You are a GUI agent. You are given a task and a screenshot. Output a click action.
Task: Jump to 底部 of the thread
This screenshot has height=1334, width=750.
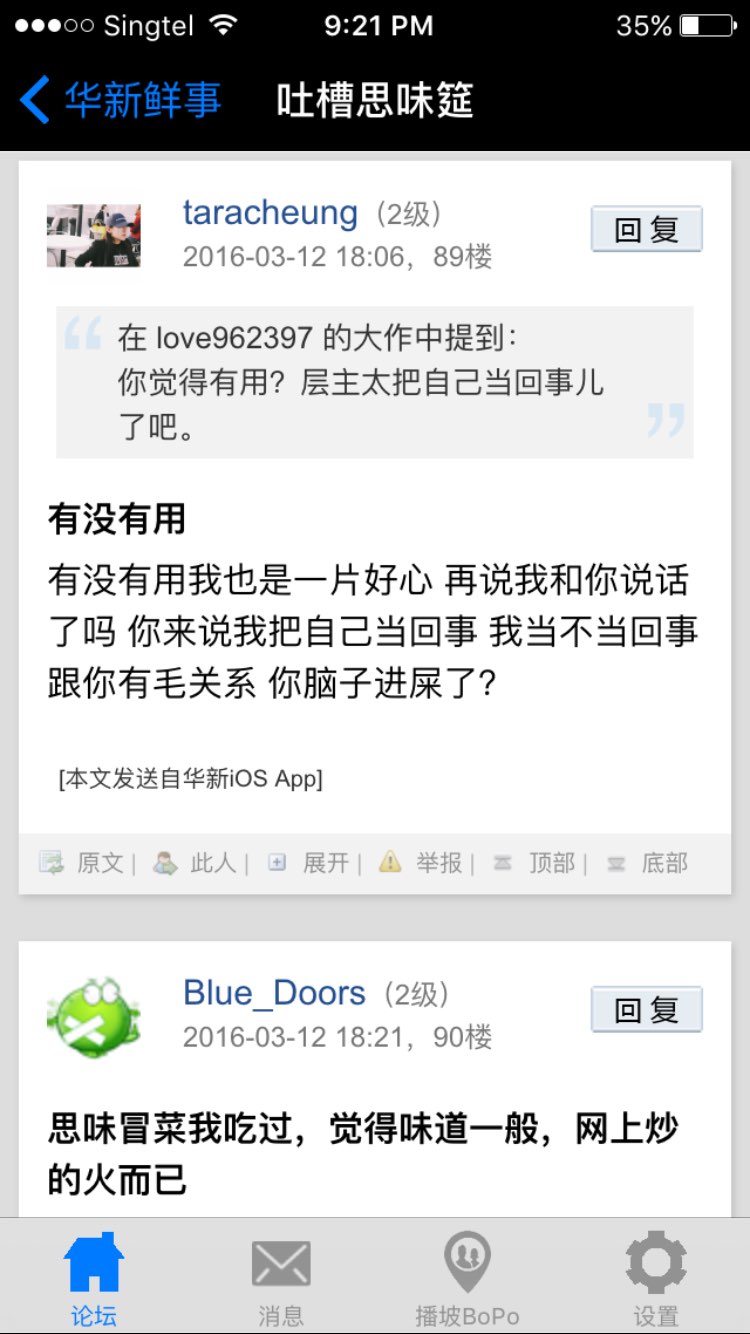tap(649, 863)
